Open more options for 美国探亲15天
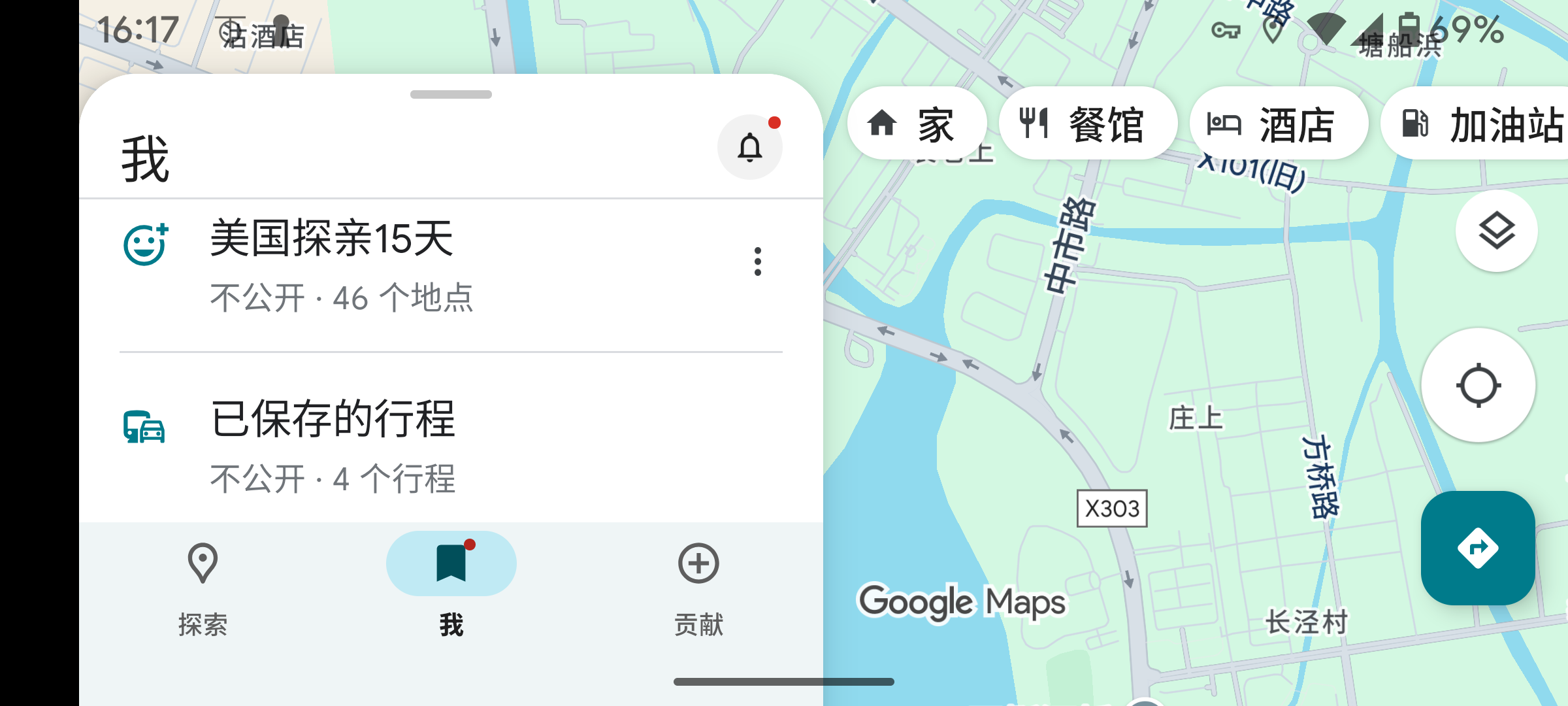The width and height of the screenshot is (1568, 706). click(757, 261)
